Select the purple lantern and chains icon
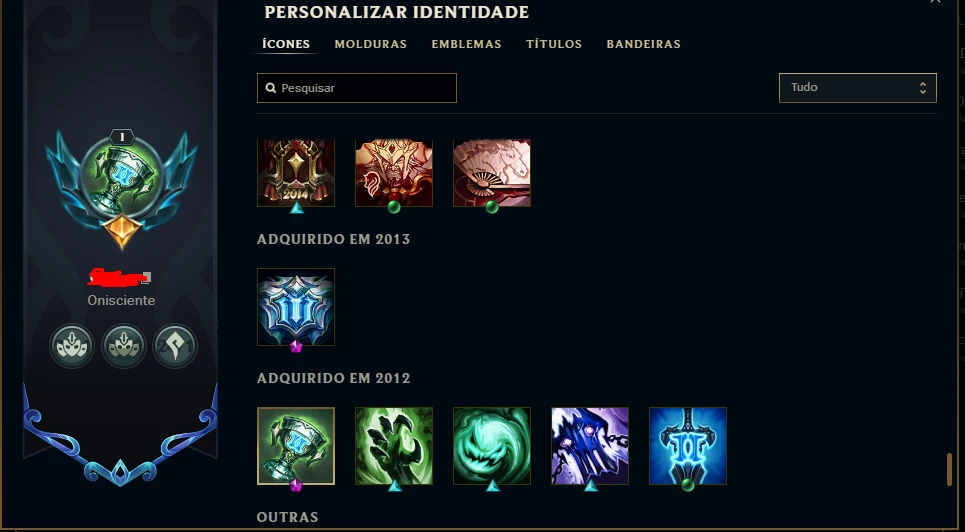The width and height of the screenshot is (965, 532). (590, 445)
